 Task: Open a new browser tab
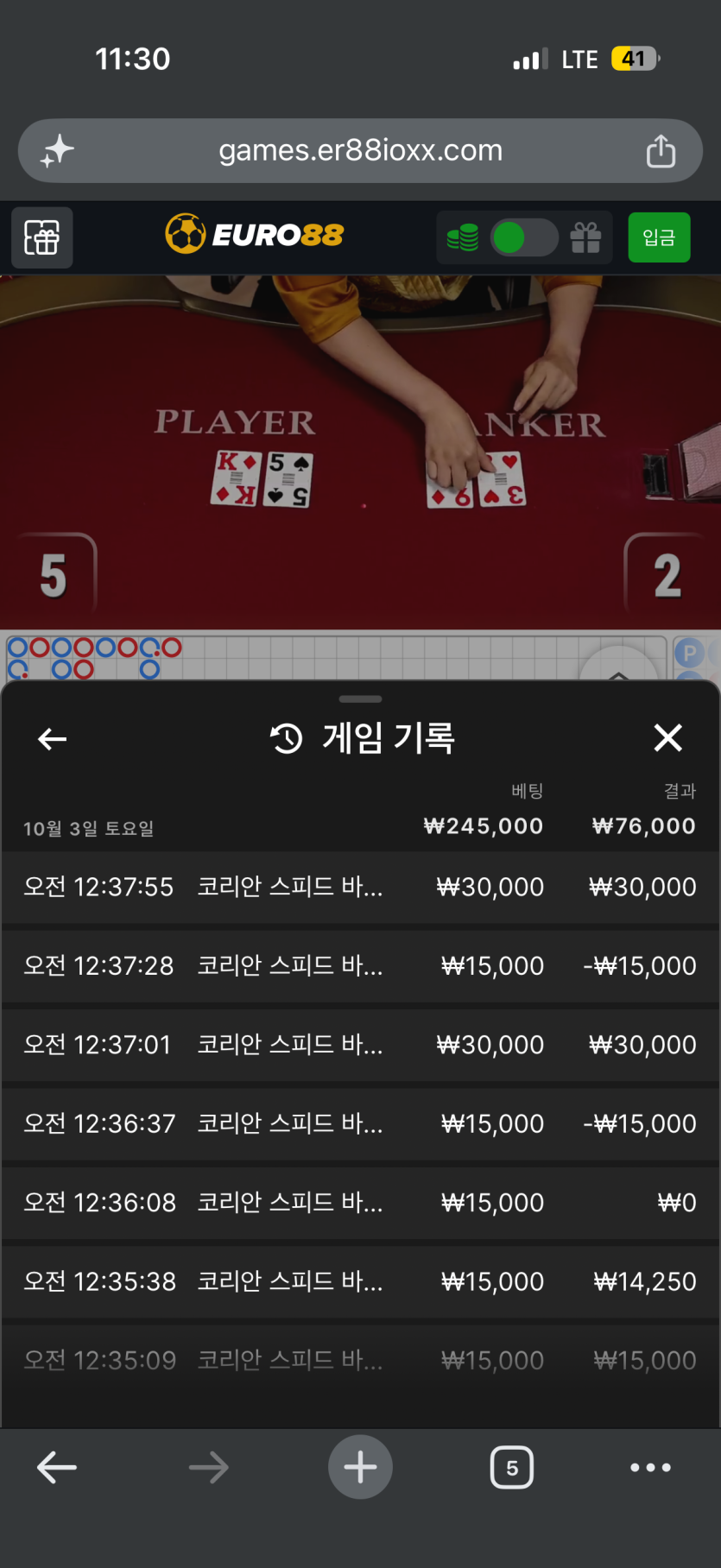[360, 1467]
